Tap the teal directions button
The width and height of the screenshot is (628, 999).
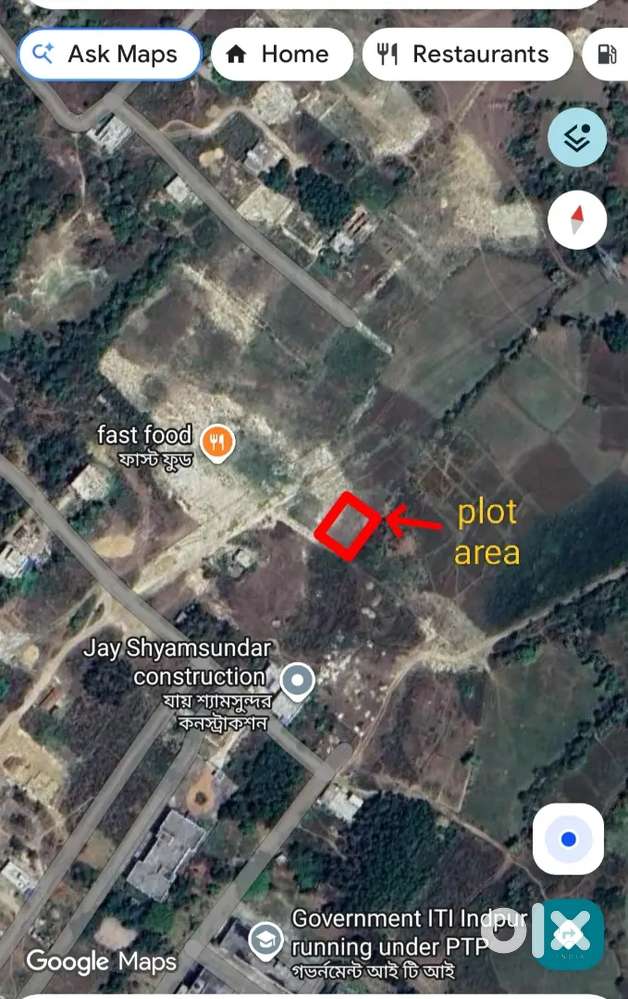(568, 934)
